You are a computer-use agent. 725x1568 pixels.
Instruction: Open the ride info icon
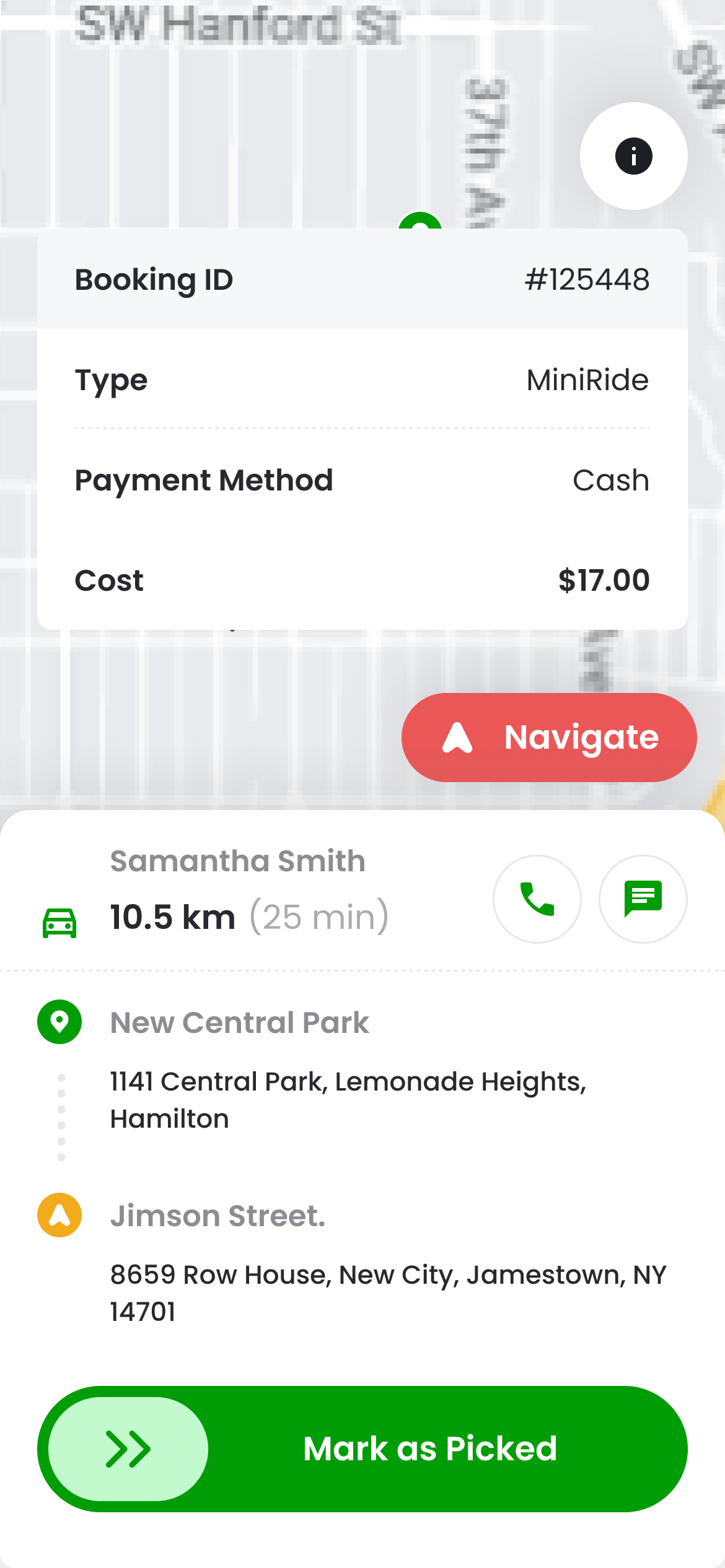[633, 156]
